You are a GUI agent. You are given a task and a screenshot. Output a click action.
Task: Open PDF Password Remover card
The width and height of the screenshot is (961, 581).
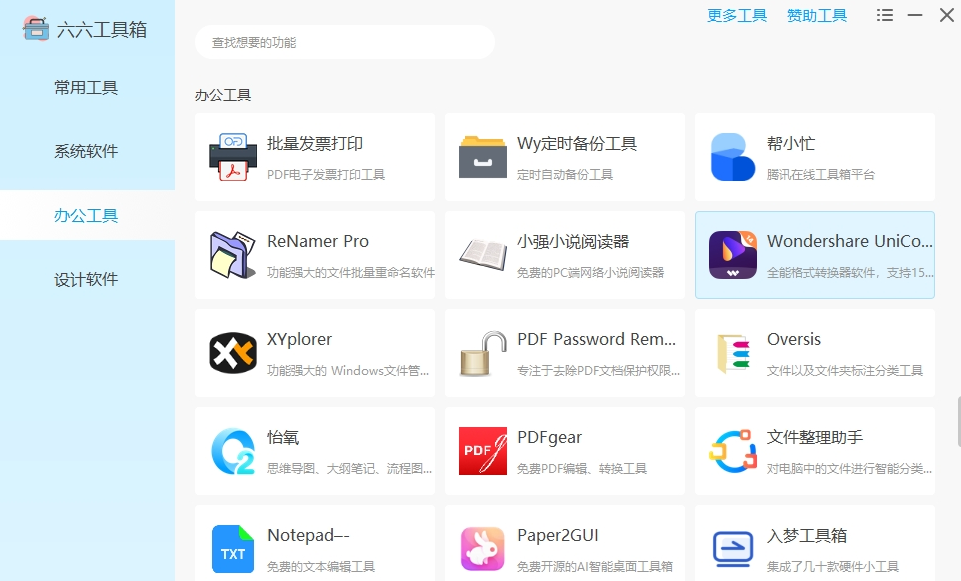pyautogui.click(x=565, y=353)
